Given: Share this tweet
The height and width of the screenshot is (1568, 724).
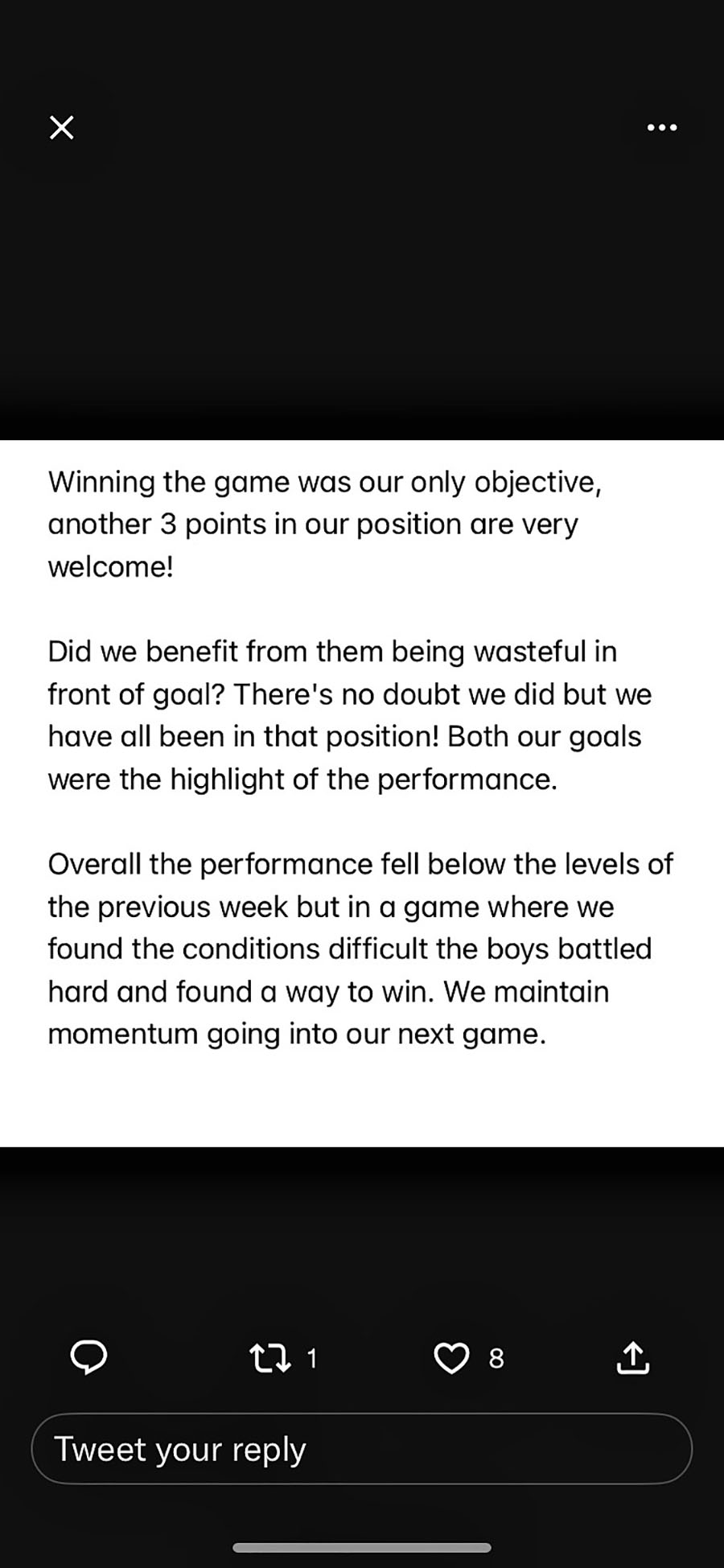Looking at the screenshot, I should (x=632, y=1358).
